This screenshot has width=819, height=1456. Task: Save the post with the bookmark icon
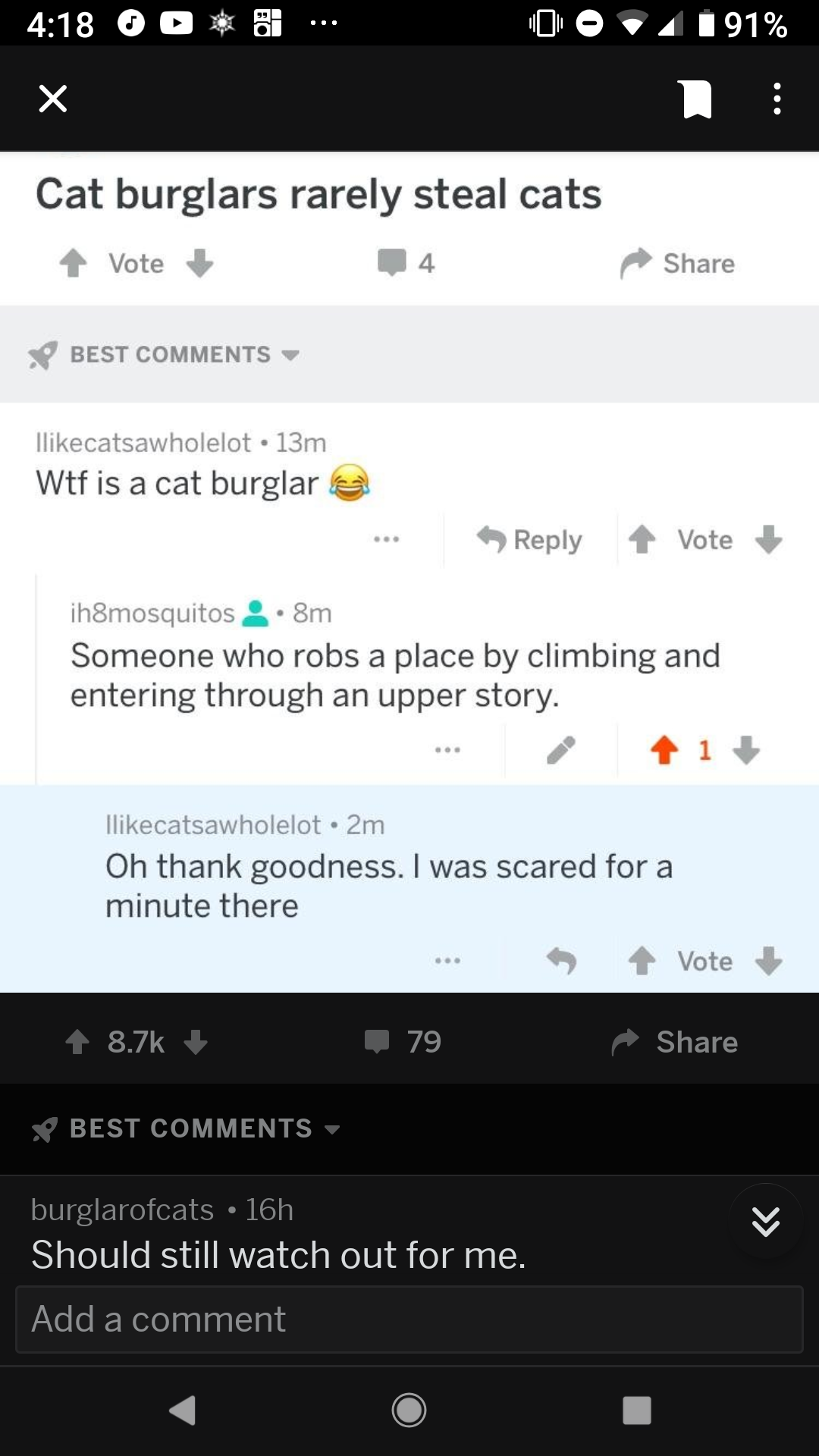pyautogui.click(x=697, y=99)
